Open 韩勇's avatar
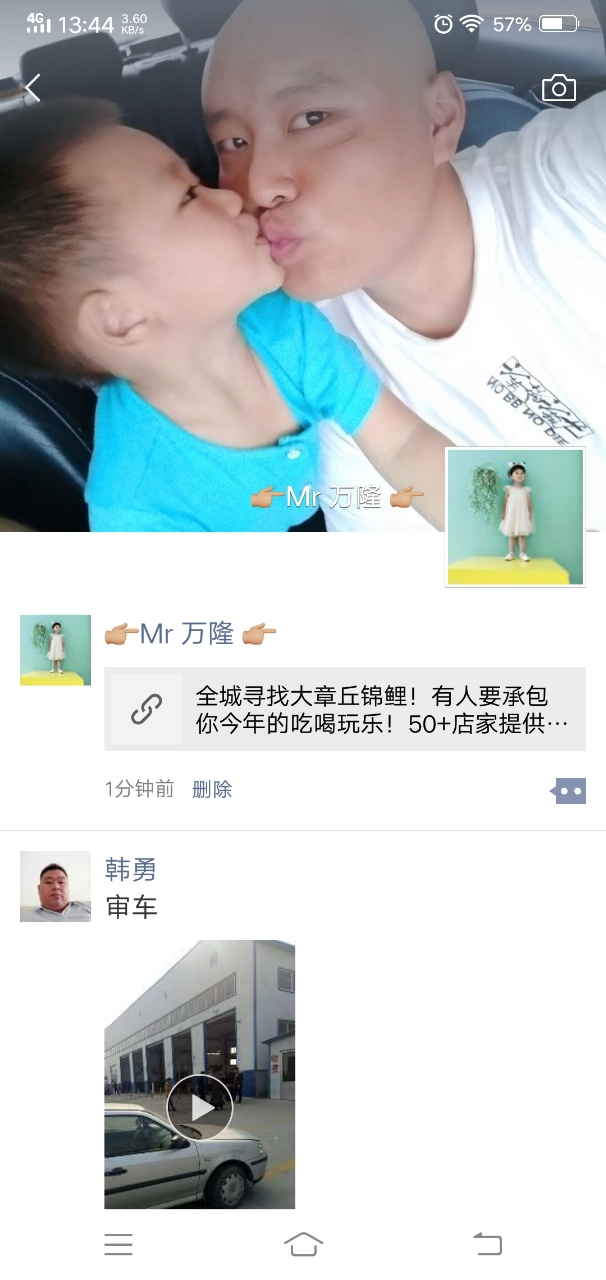 [x=55, y=886]
